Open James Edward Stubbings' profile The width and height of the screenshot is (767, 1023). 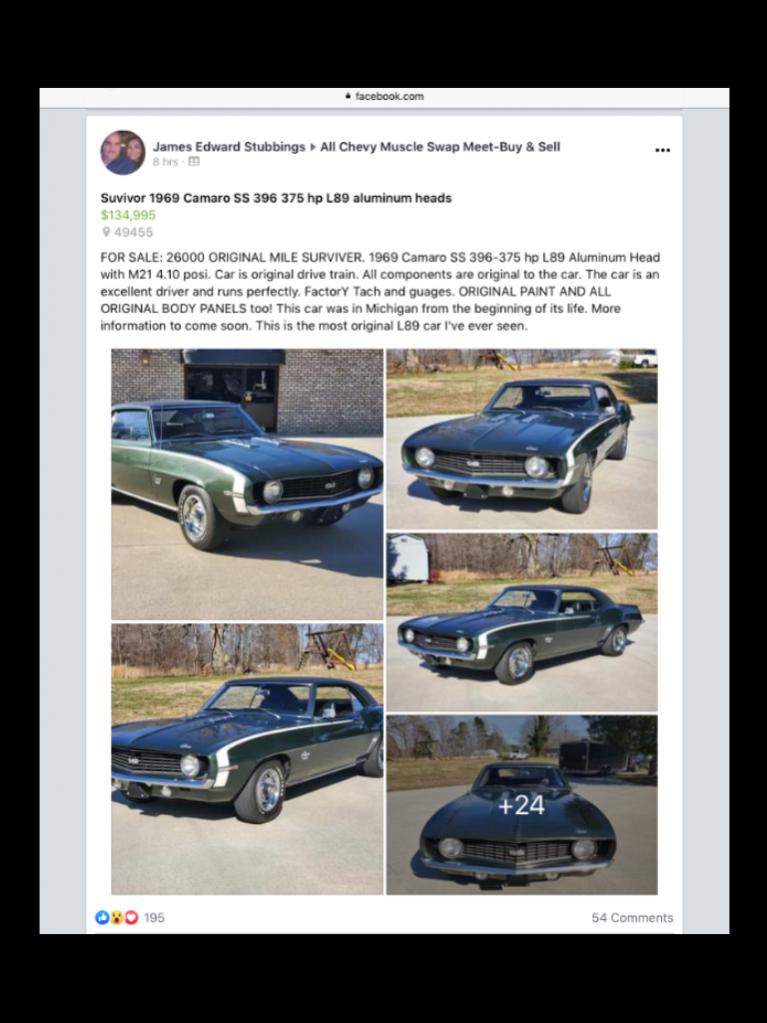tap(228, 146)
